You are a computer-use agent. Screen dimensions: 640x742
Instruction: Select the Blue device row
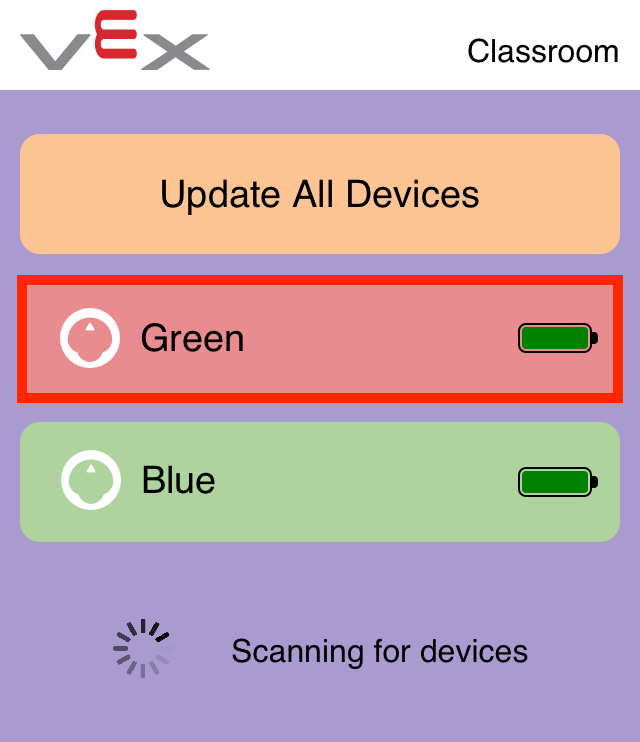320,481
